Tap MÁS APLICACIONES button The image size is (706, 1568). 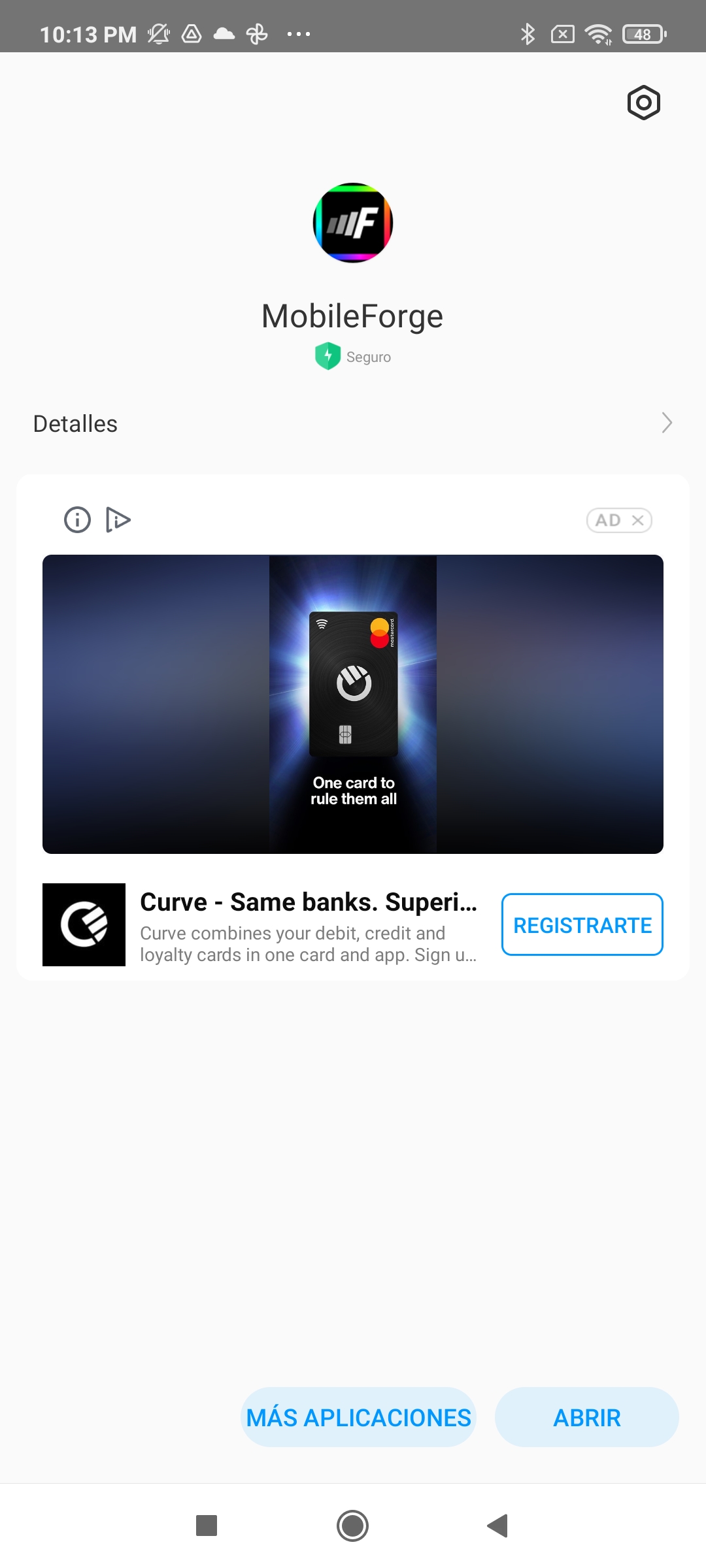click(x=358, y=1417)
